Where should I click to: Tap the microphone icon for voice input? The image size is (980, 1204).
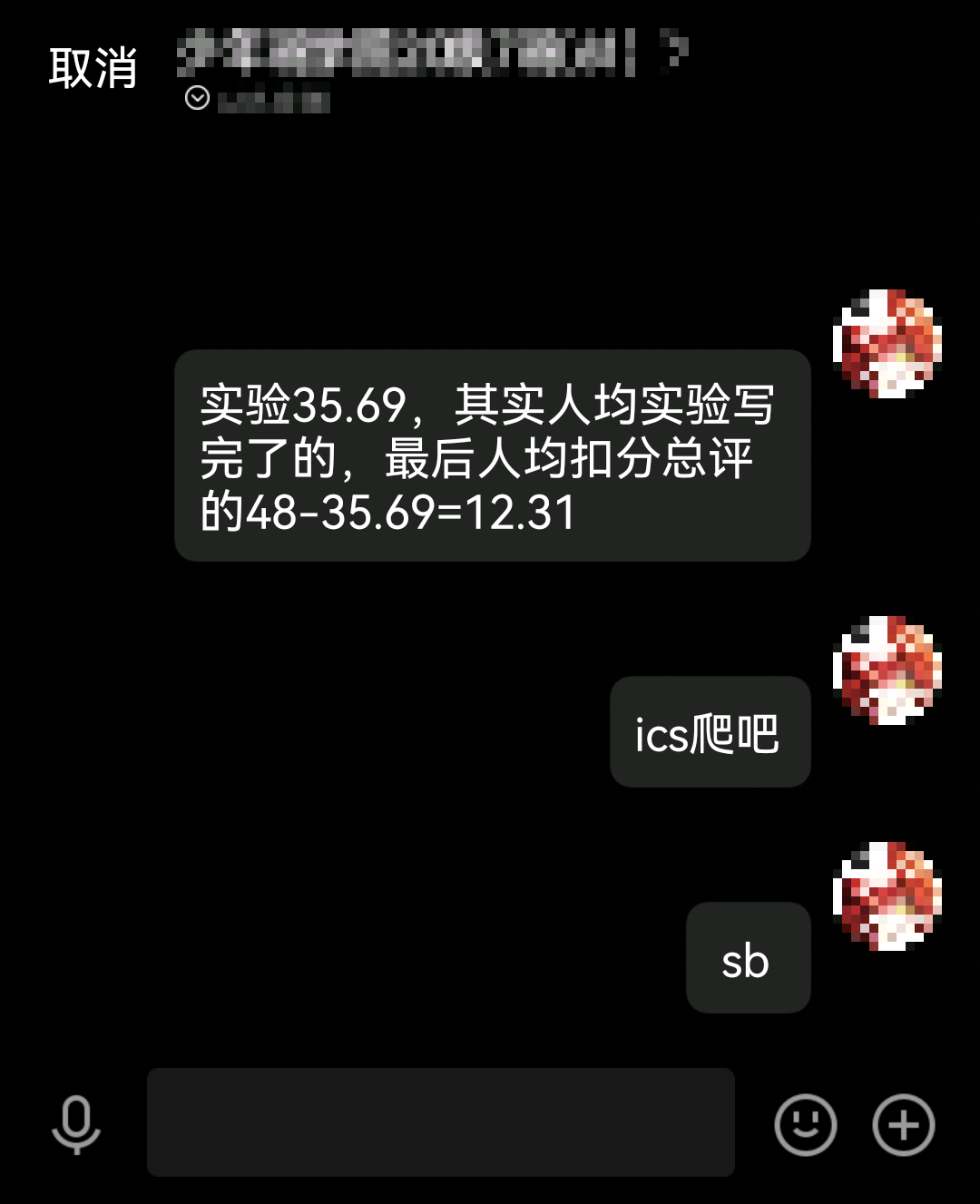pyautogui.click(x=76, y=1124)
